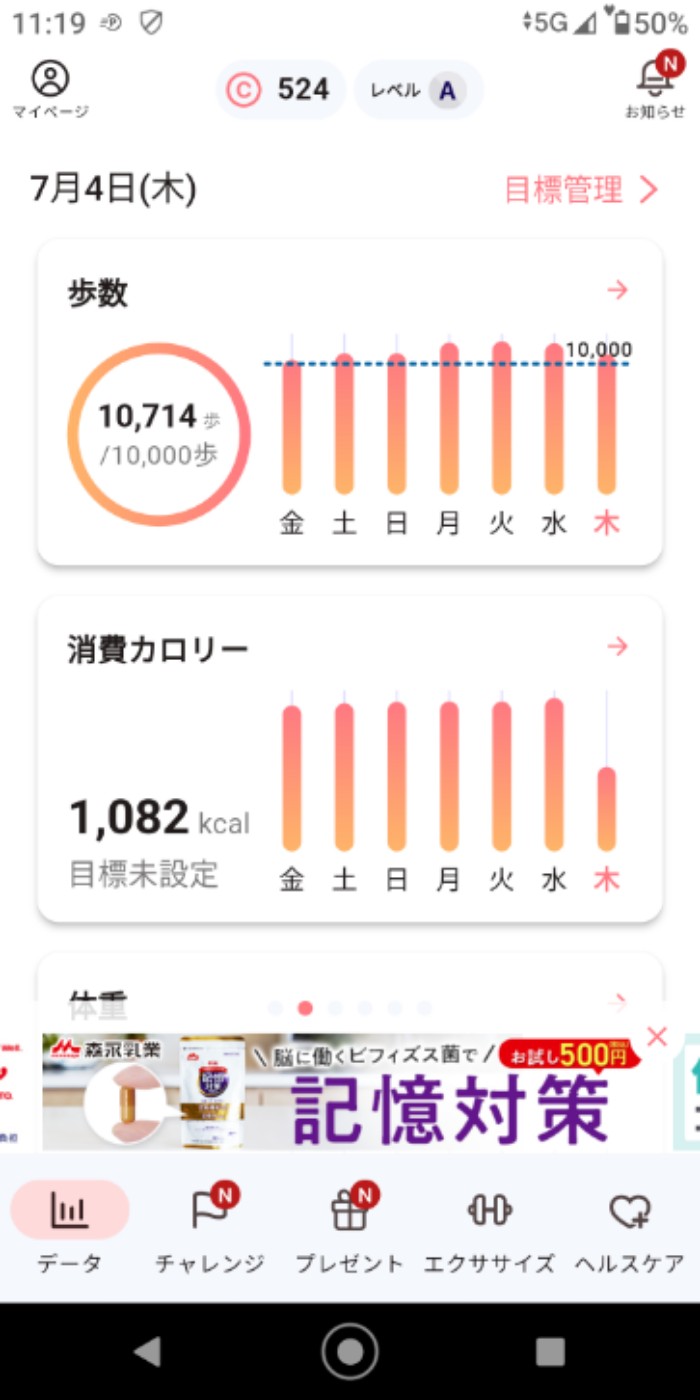Viewport: 700px width, 1400px height.
Task: Open 目標管理 goal management
Action: tap(581, 189)
